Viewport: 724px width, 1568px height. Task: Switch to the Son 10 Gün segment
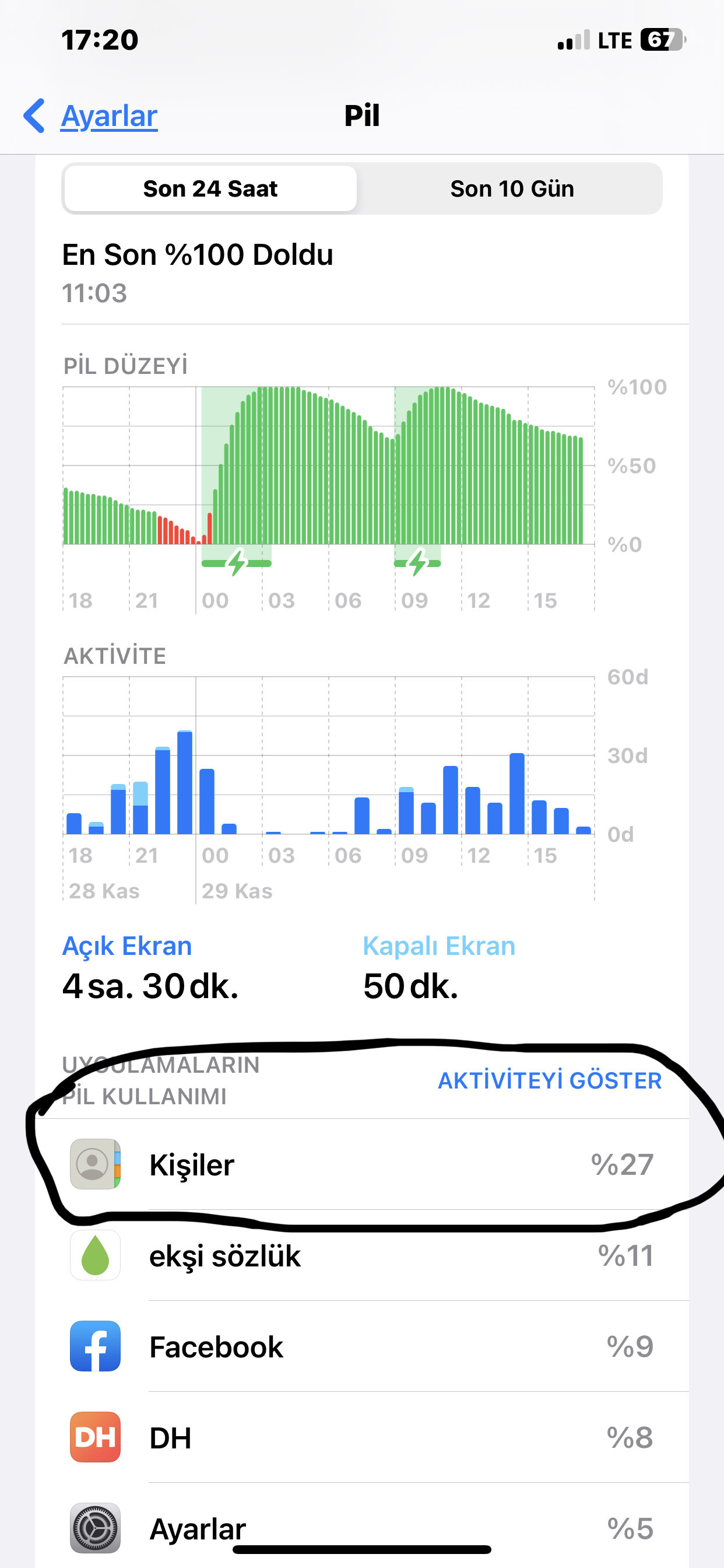point(511,188)
